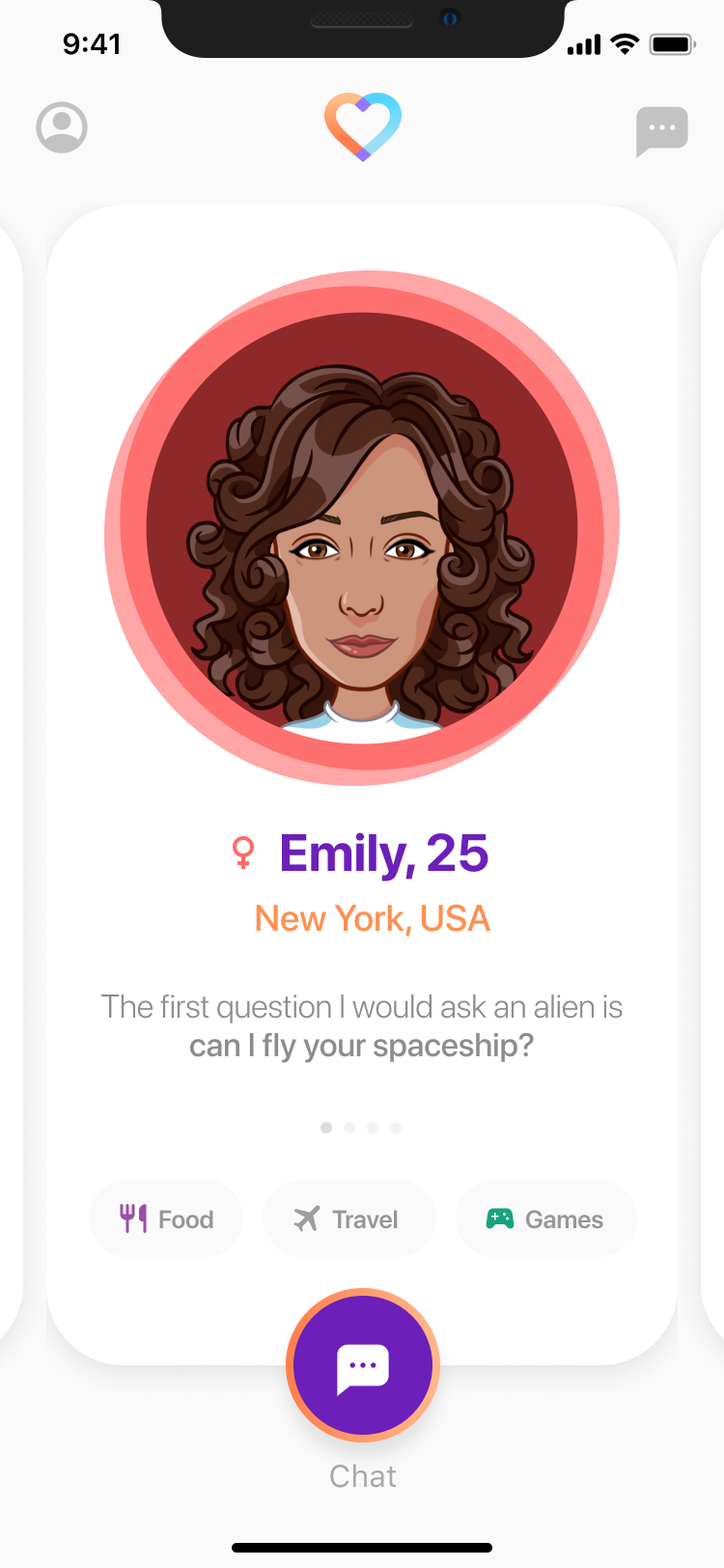Tap the heart logo in header
Viewport: 724px width, 1568px height.
coord(363,126)
